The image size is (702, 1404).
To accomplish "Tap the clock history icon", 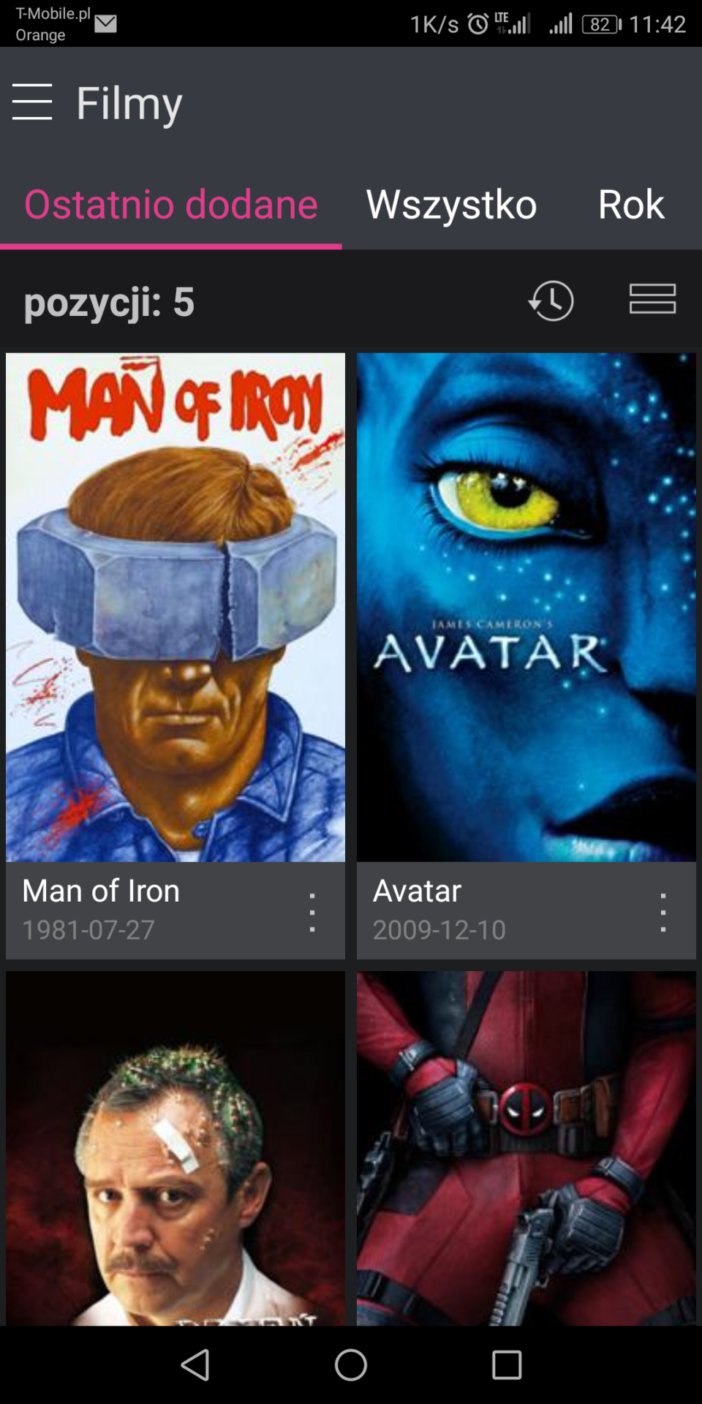I will click(551, 300).
